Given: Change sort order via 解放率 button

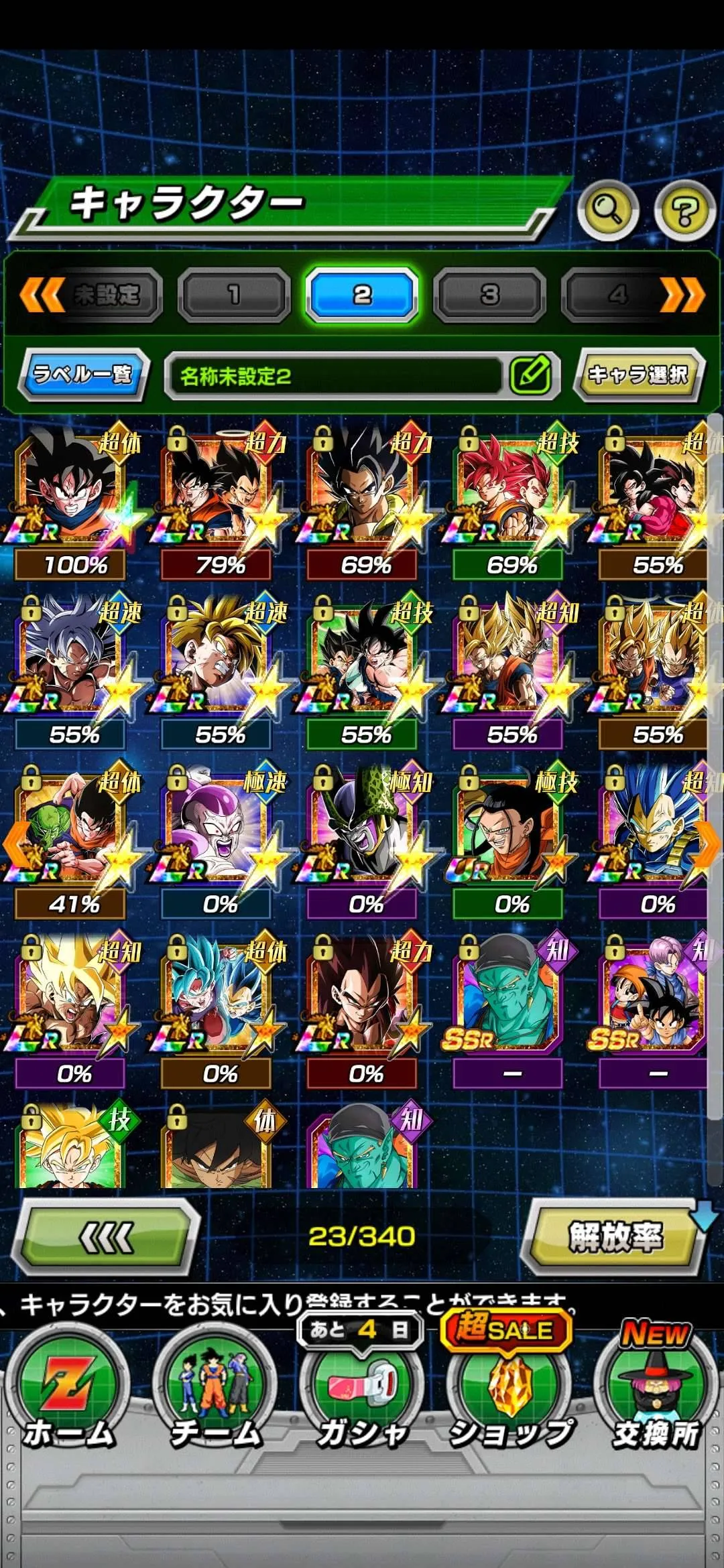Looking at the screenshot, I should pos(615,1237).
